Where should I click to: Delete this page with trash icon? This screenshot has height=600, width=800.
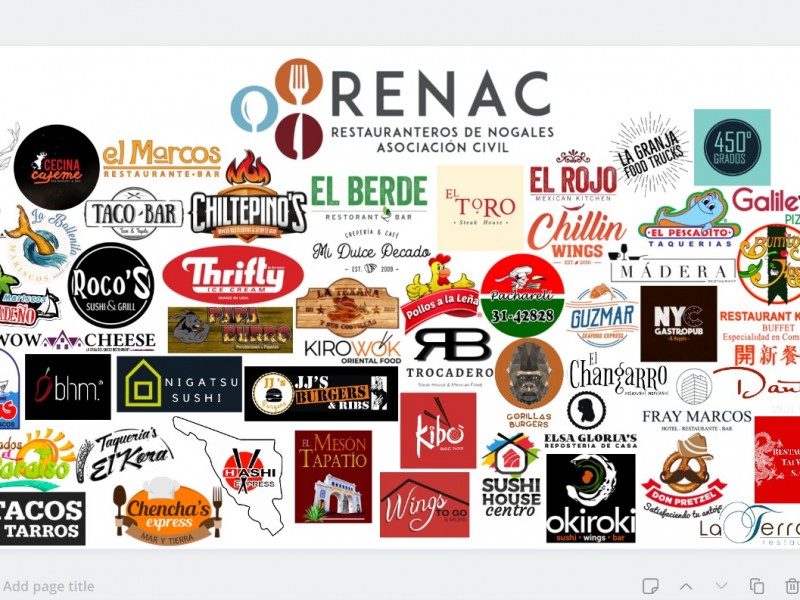click(x=791, y=586)
